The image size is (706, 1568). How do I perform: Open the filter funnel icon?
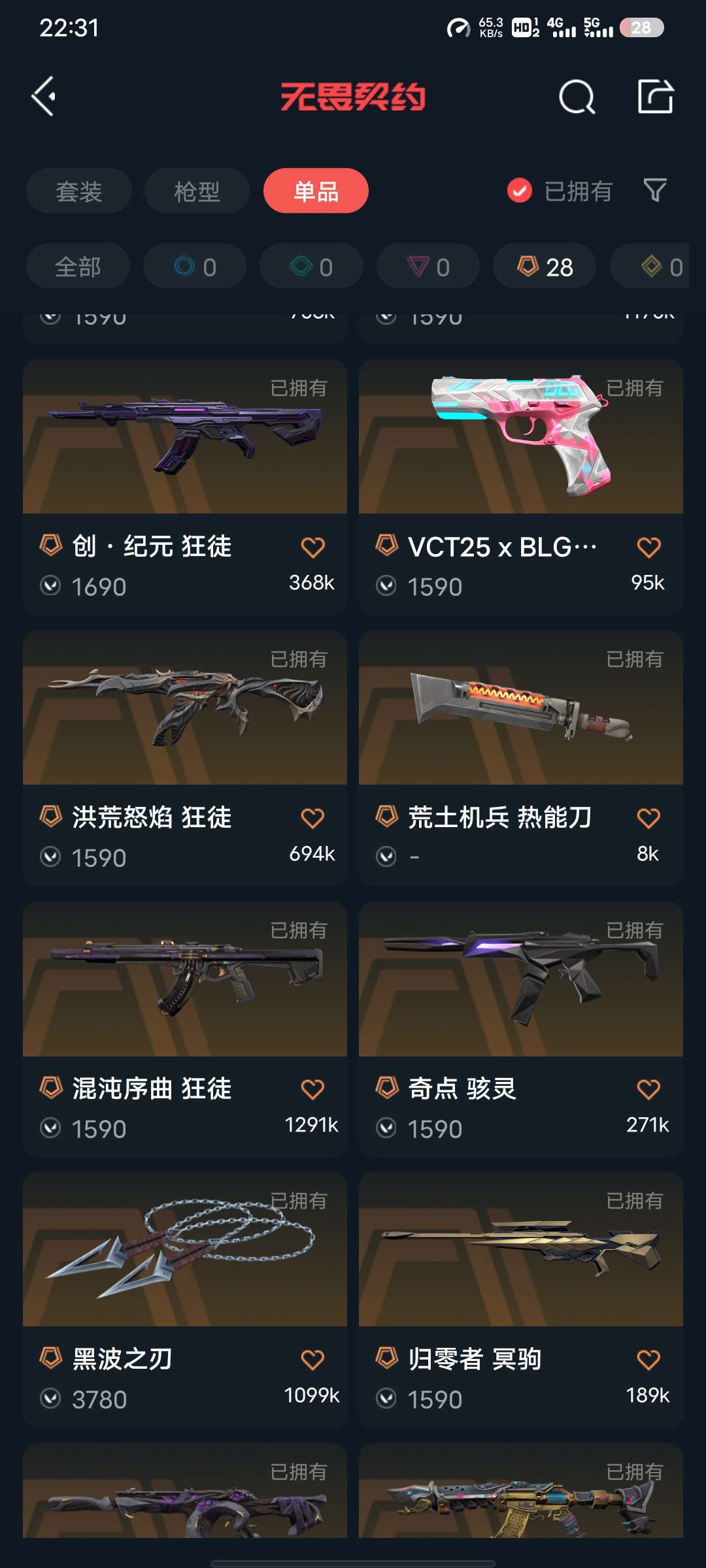tap(655, 191)
